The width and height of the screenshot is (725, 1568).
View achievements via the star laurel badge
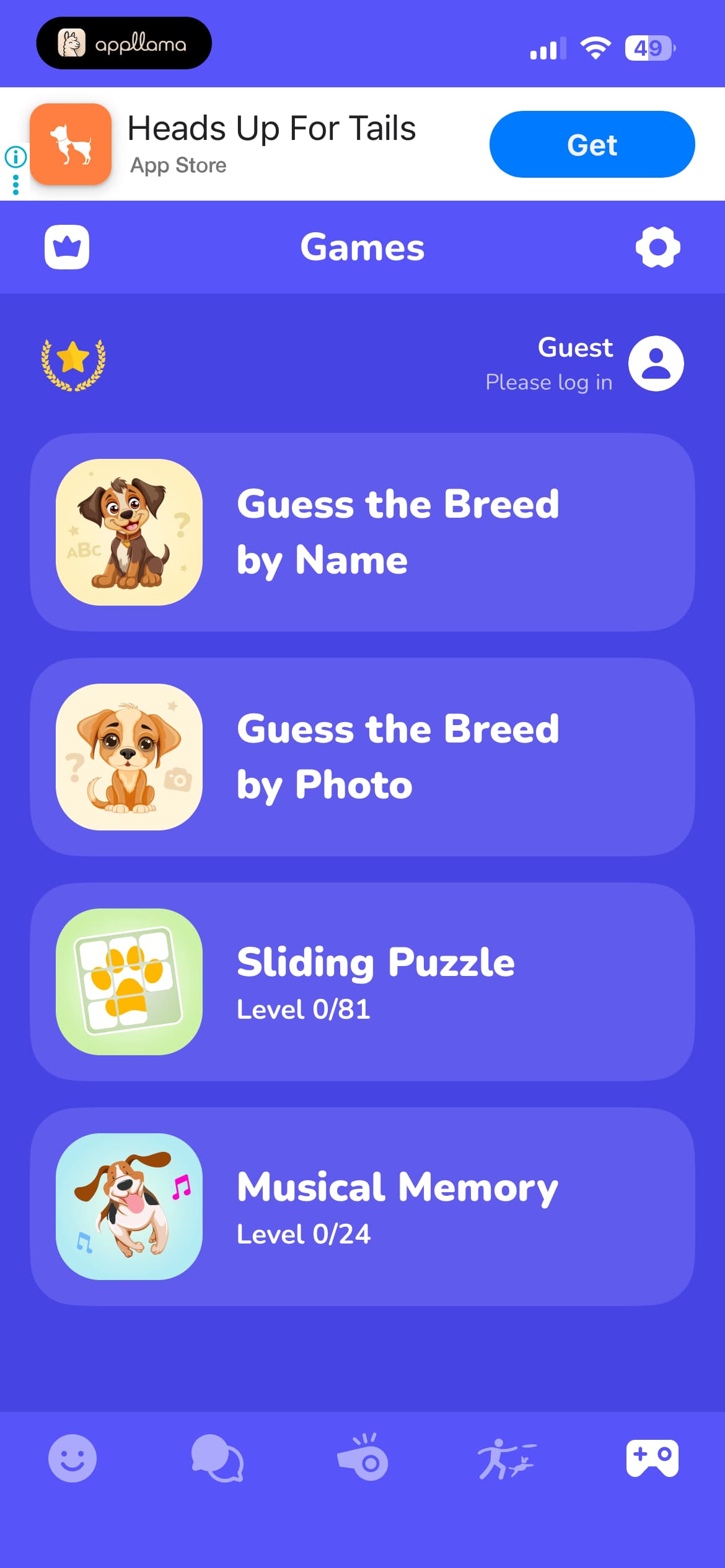tap(73, 365)
